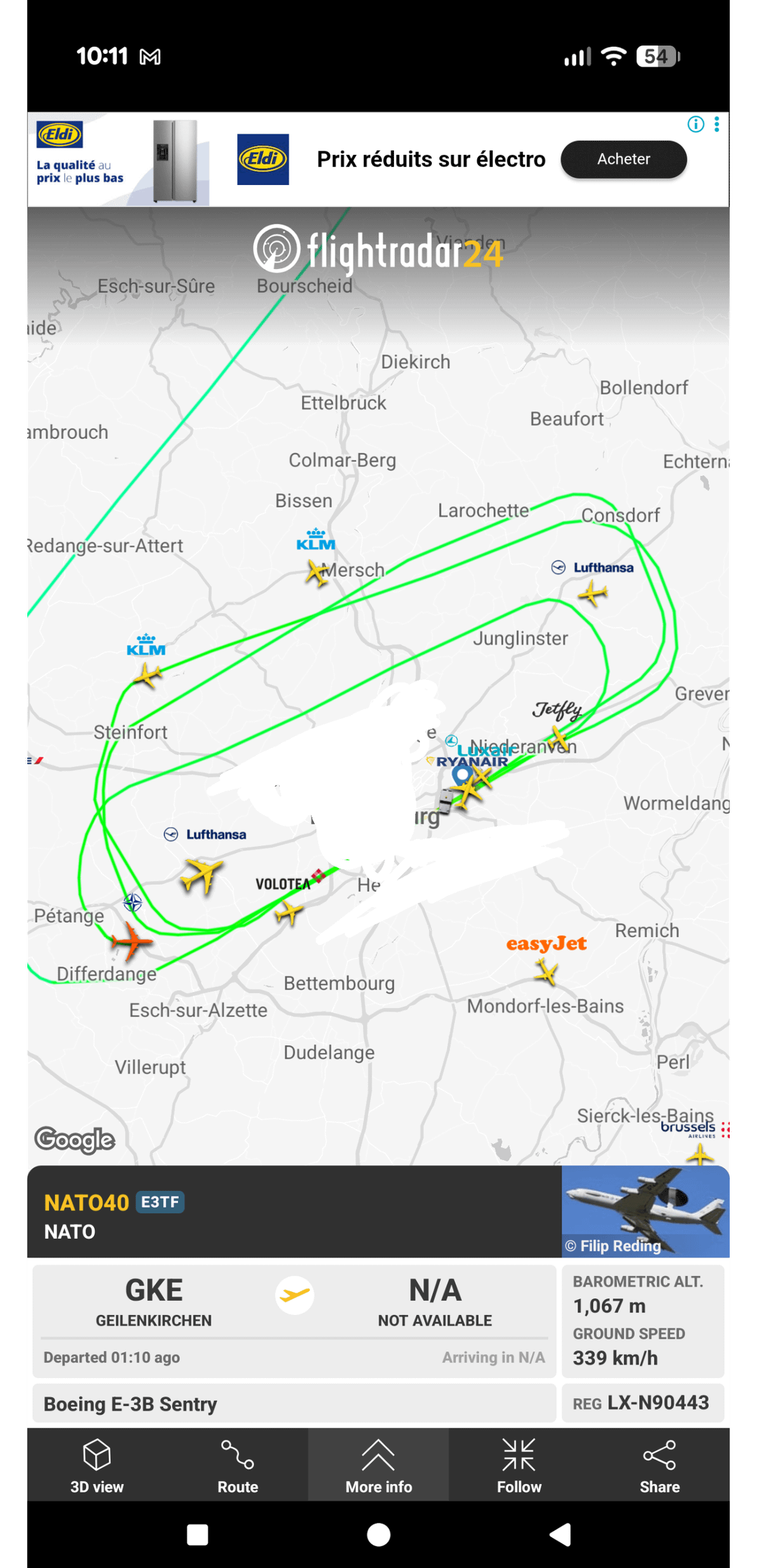The height and width of the screenshot is (1568, 757).
Task: Tap the Acheter button in Eldi ad
Action: point(623,159)
